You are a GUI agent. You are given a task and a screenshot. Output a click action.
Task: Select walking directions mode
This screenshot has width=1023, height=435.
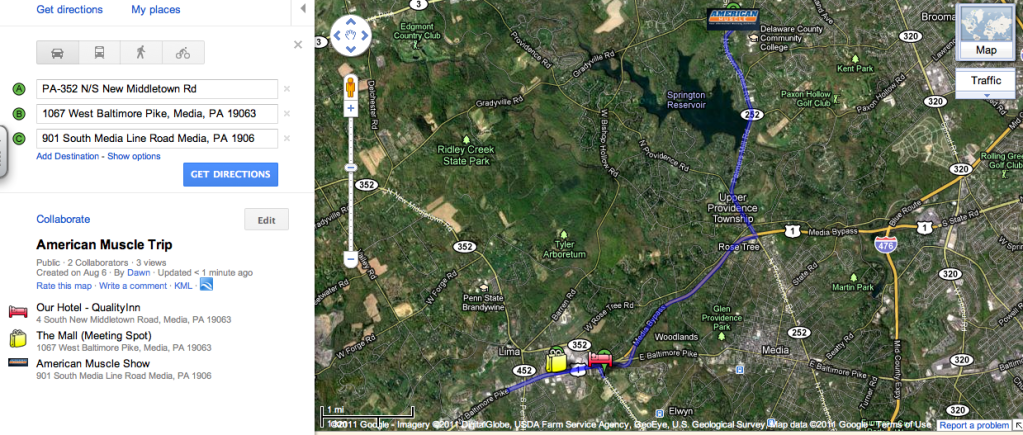(140, 53)
